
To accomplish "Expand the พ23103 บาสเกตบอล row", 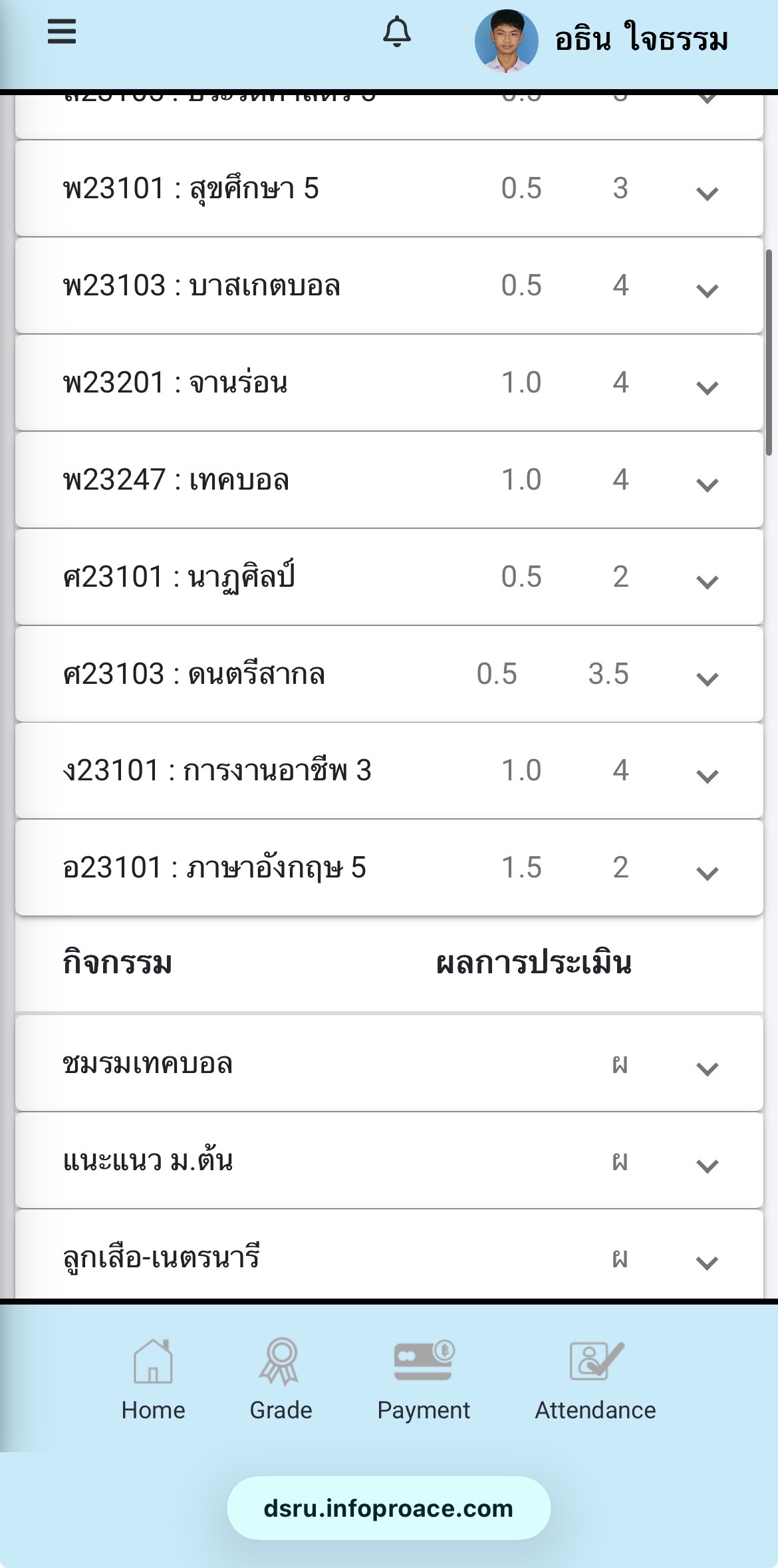I will [x=707, y=290].
